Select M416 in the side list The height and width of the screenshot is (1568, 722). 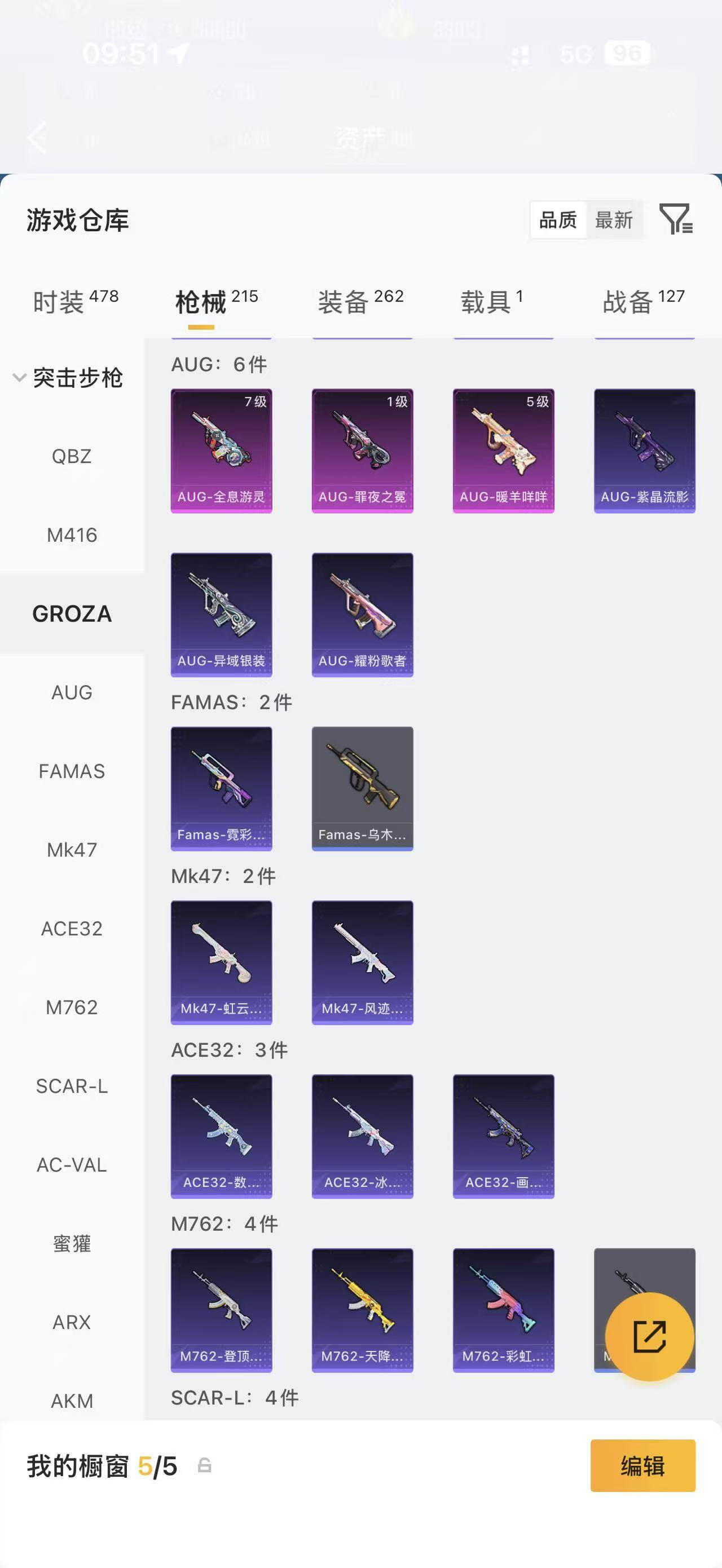72,535
